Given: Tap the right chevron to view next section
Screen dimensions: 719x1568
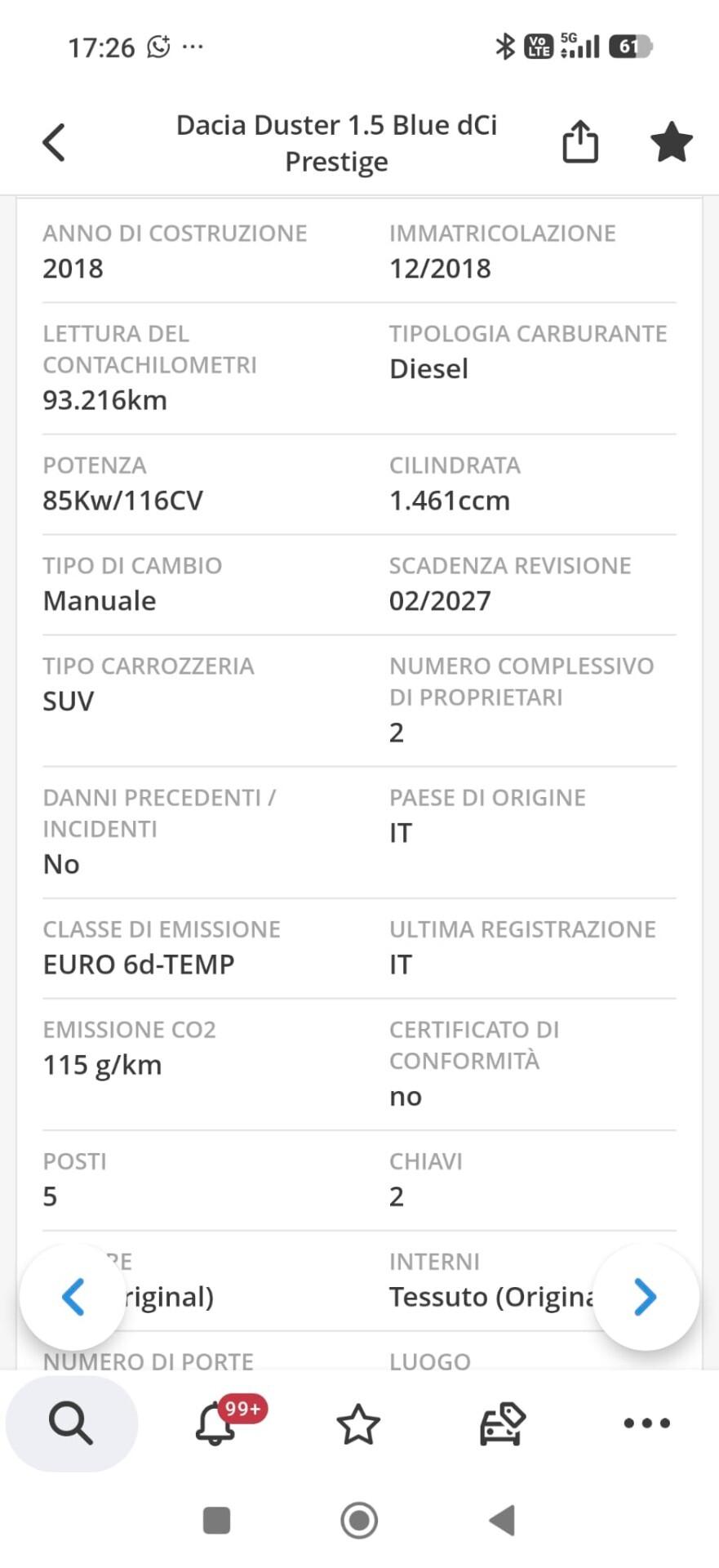Looking at the screenshot, I should 645,1297.
